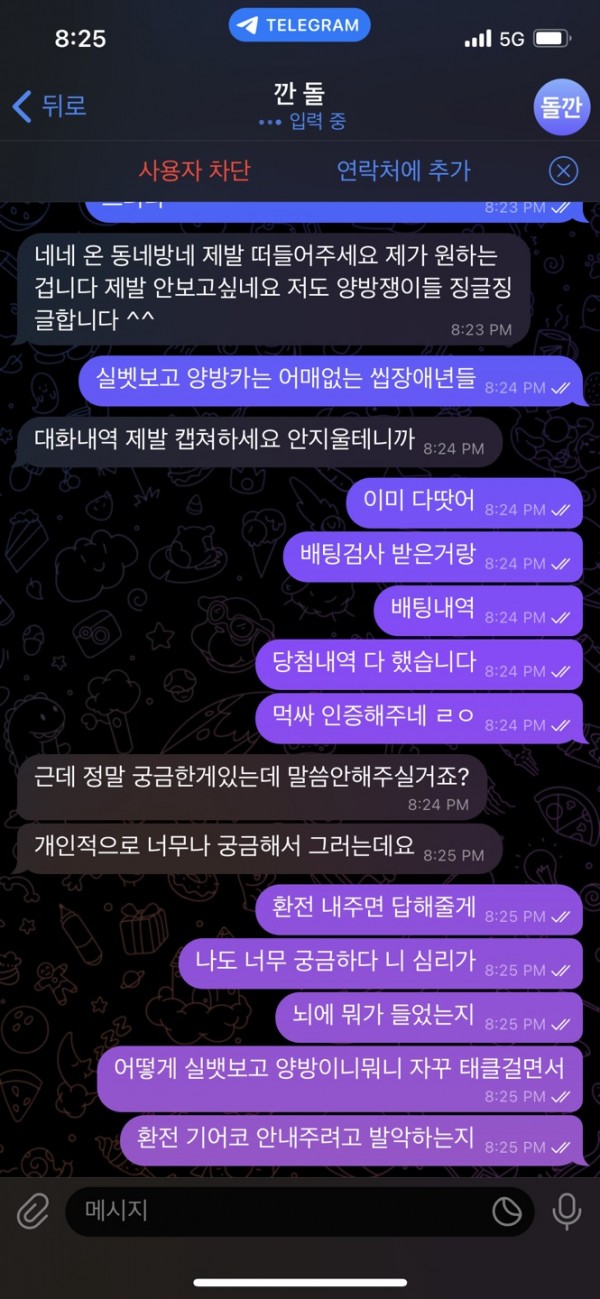Start a voice message with the microphone
Image resolution: width=600 pixels, height=1299 pixels.
point(566,1212)
